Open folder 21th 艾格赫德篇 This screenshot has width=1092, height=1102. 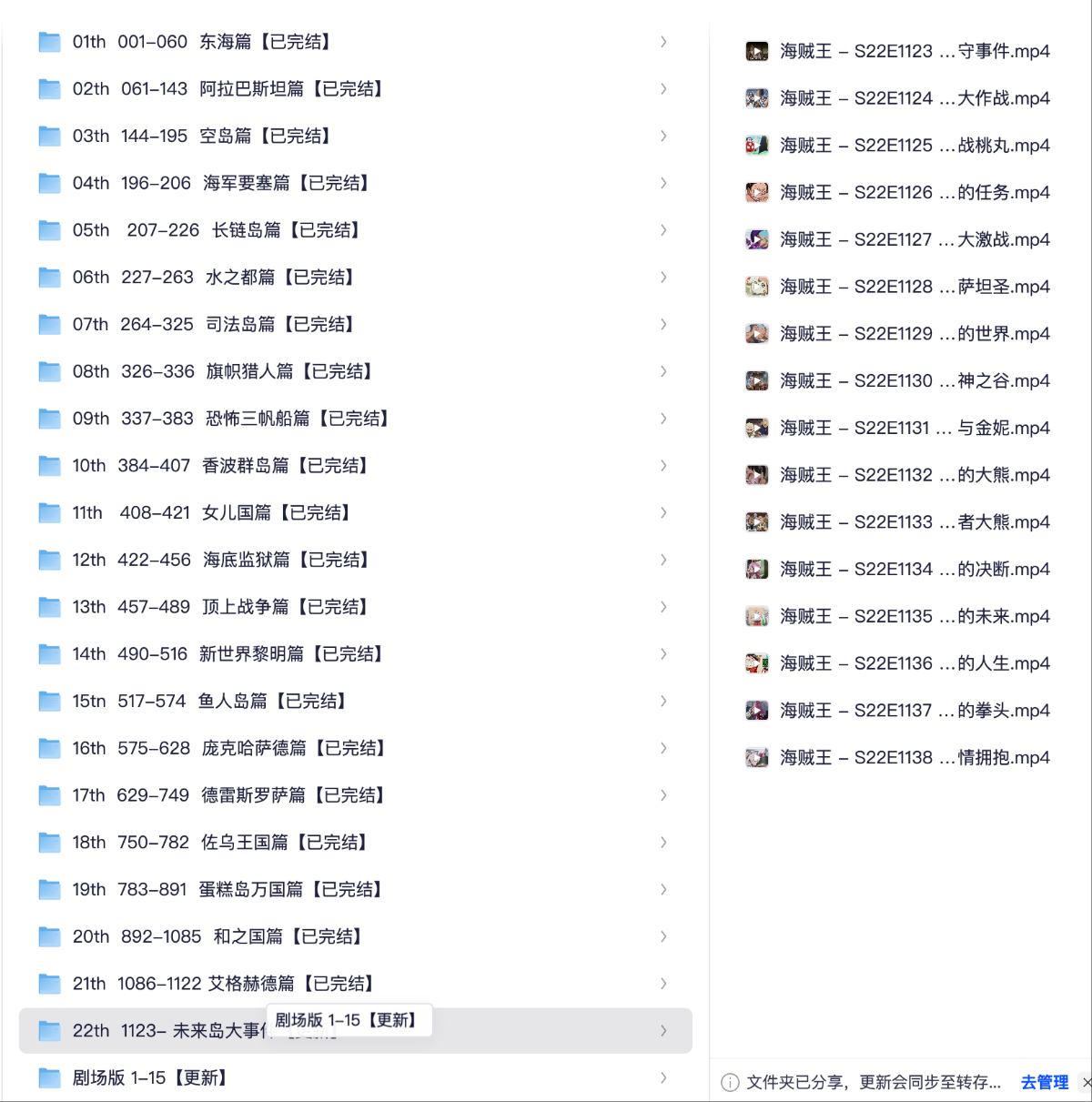pos(223,984)
